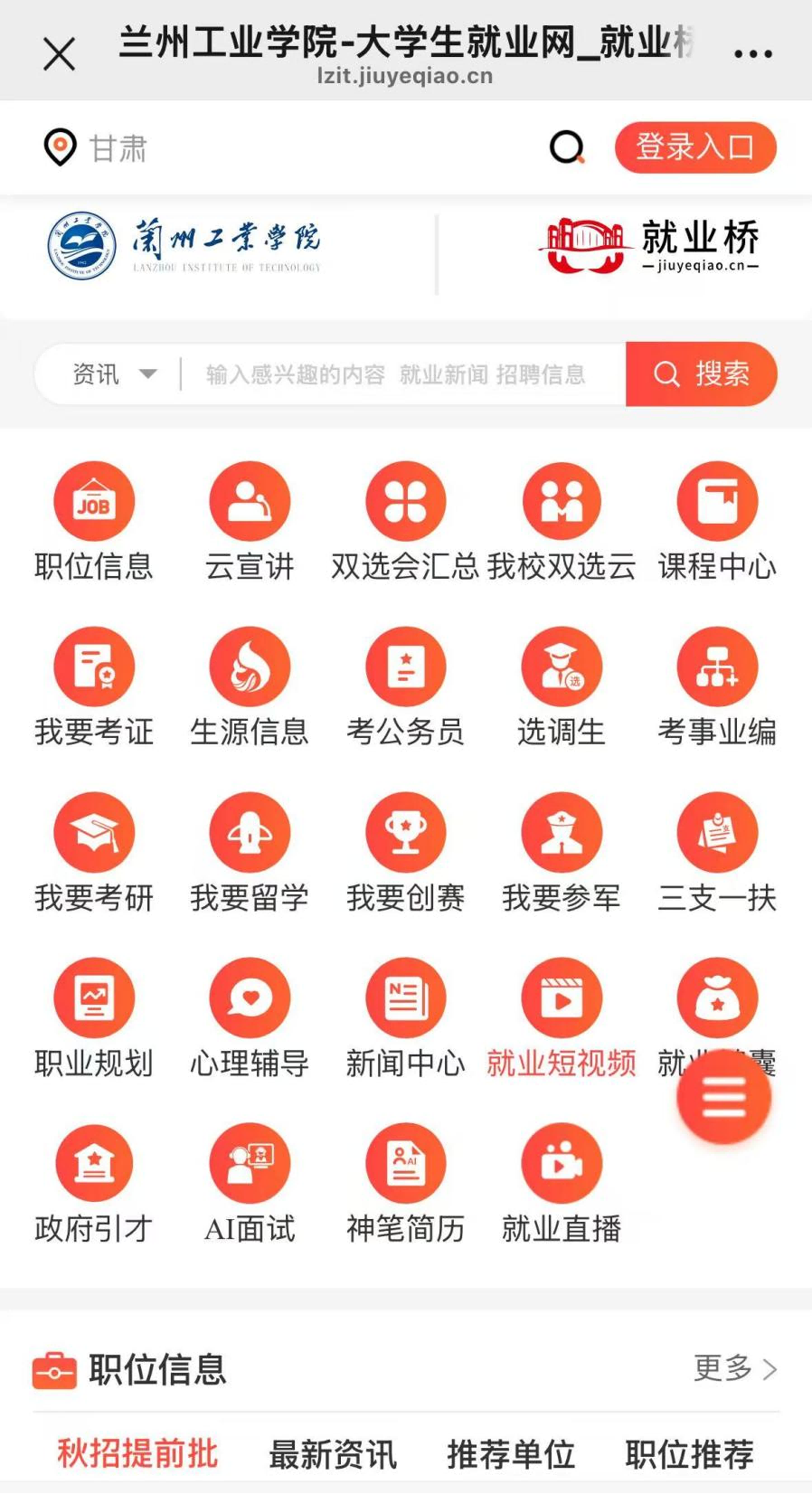Open the AI面试 interview icon

coord(250,1180)
